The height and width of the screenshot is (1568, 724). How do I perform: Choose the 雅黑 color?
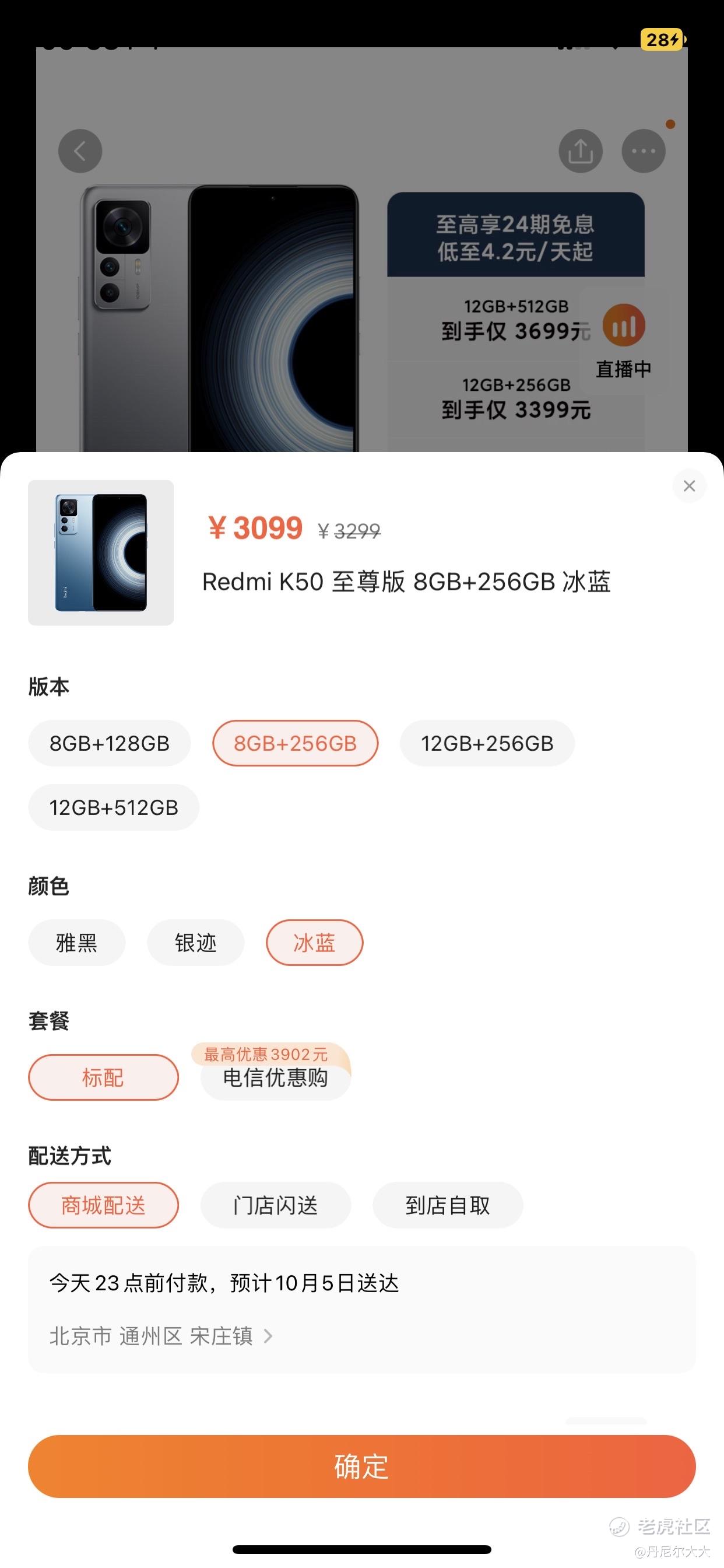pyautogui.click(x=77, y=943)
